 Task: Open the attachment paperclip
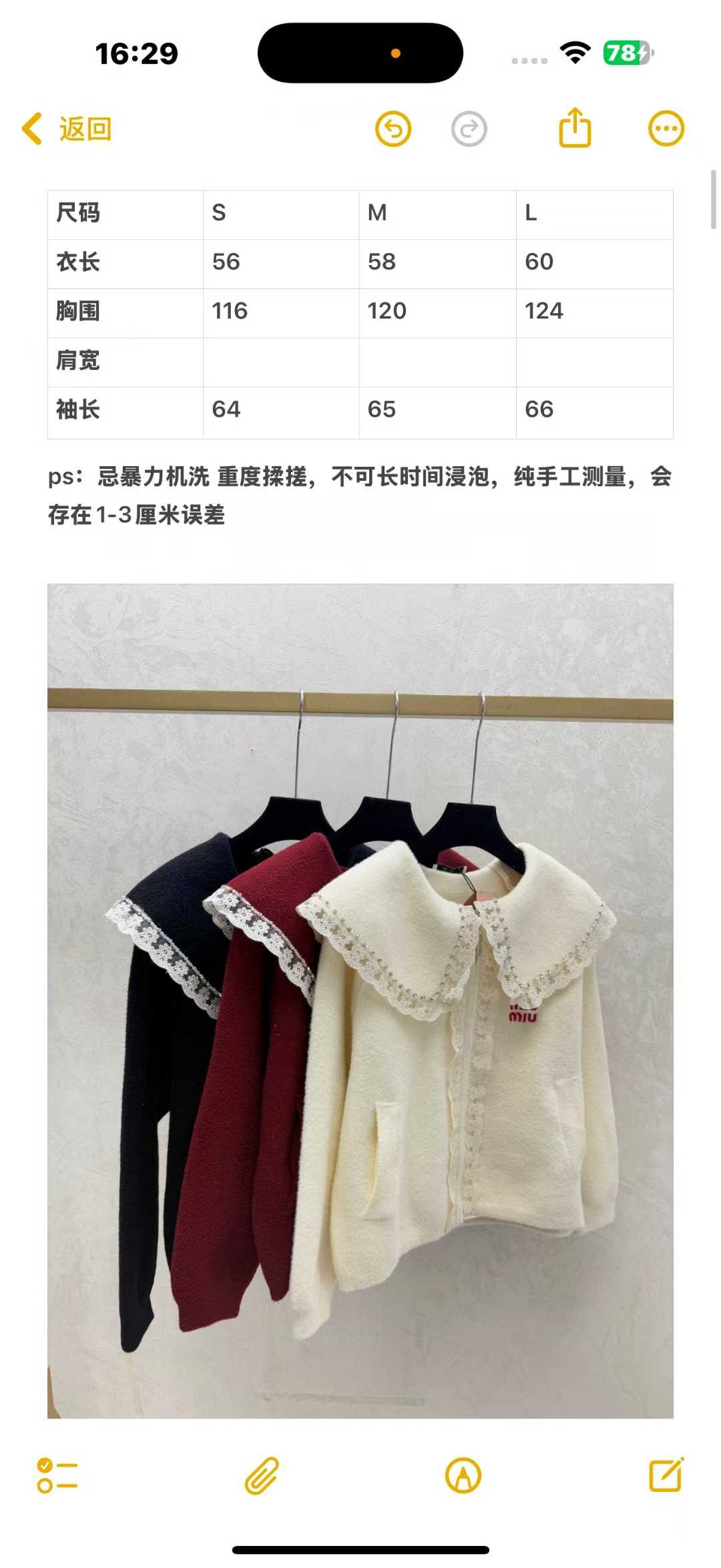[x=261, y=1475]
